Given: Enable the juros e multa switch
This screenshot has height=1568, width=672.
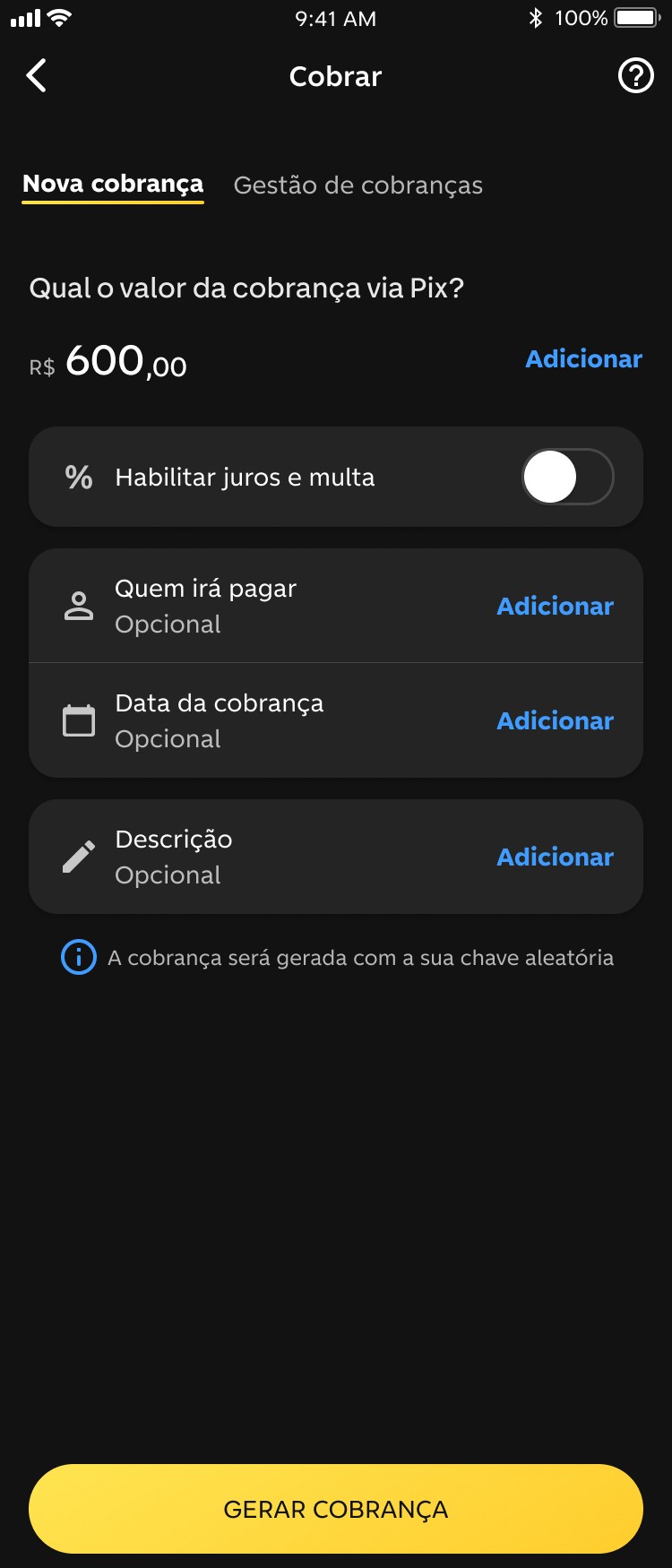Looking at the screenshot, I should [567, 477].
